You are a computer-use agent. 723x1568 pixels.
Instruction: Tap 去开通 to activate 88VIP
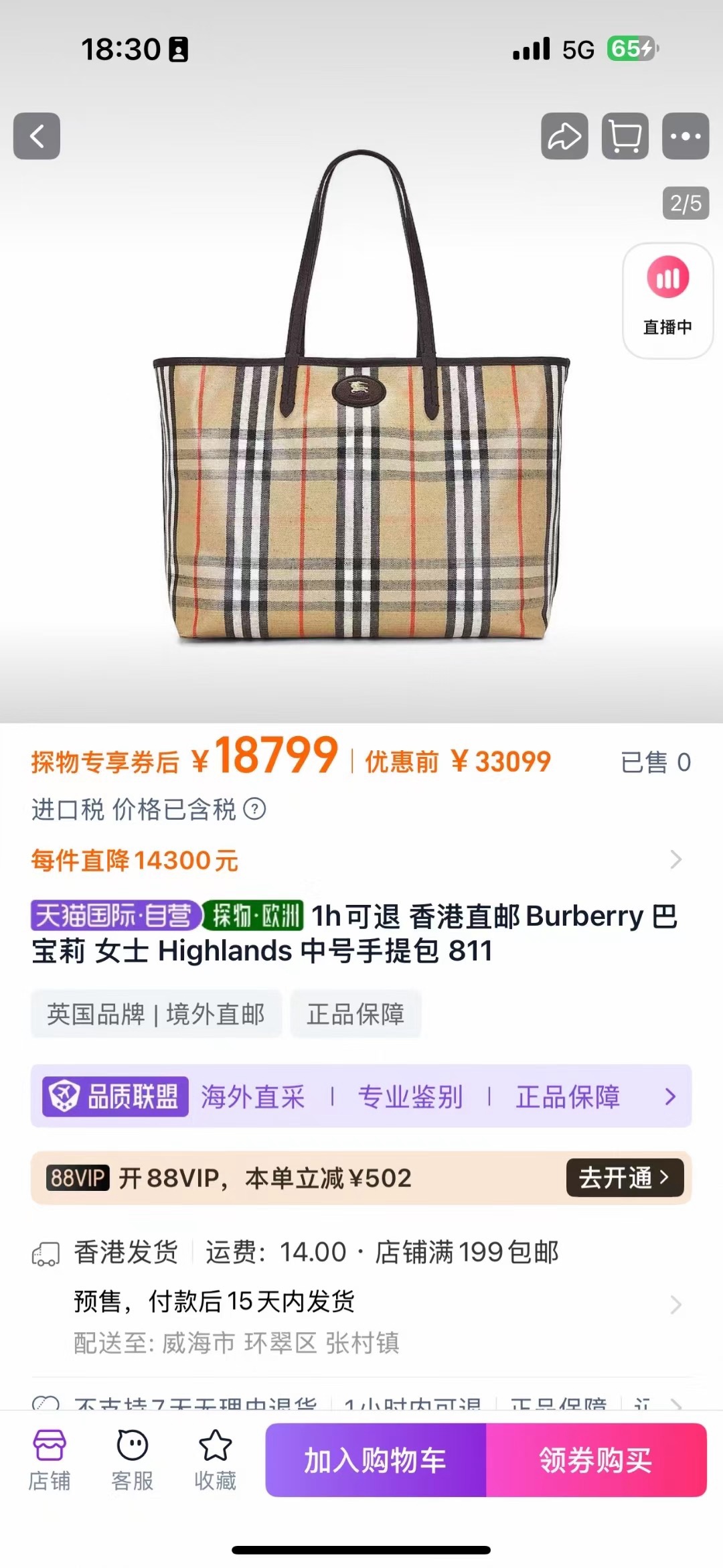[x=624, y=1178]
